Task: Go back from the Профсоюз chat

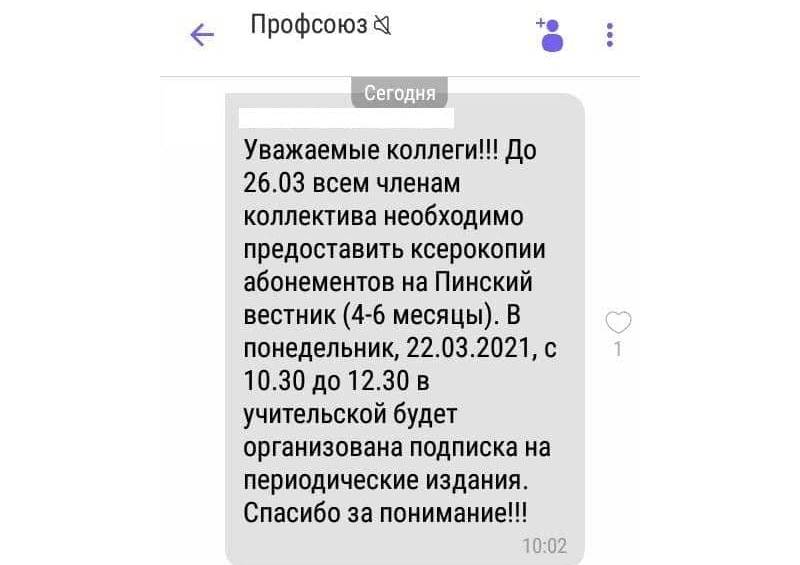Action: 202,36
